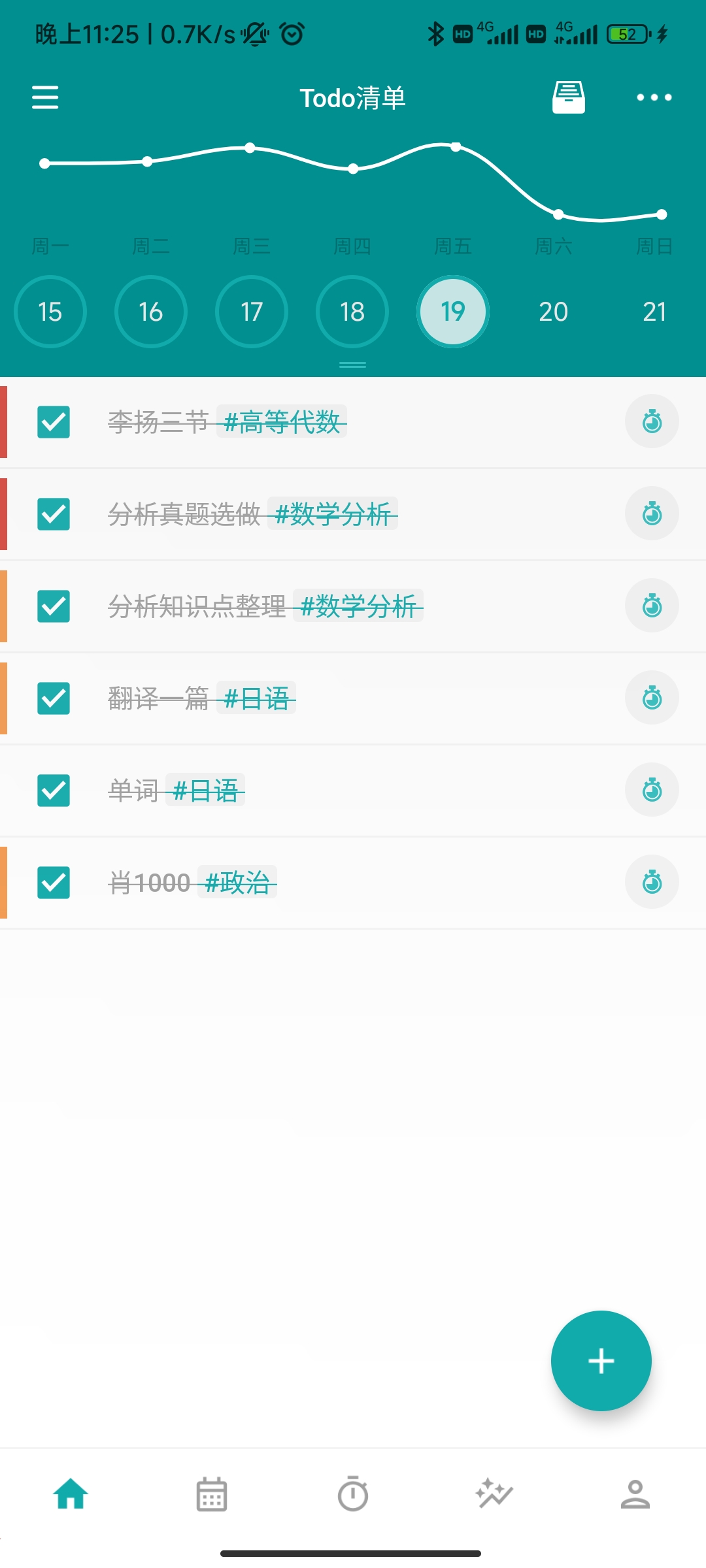Add a new todo item
The width and height of the screenshot is (706, 1568).
pyautogui.click(x=601, y=1361)
